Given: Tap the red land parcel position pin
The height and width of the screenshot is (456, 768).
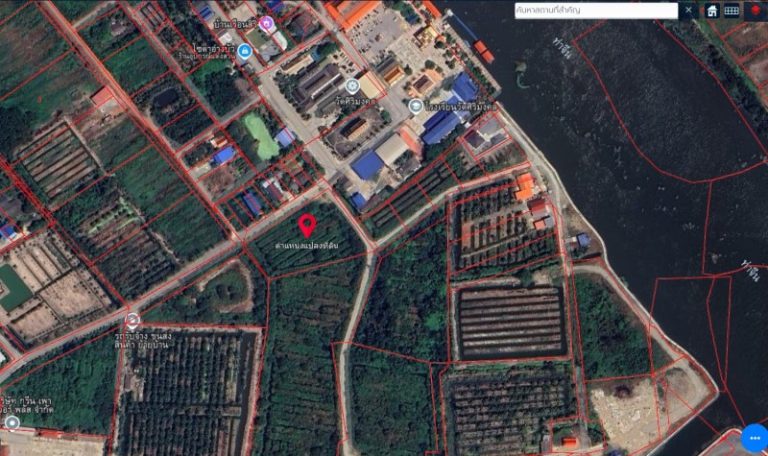Looking at the screenshot, I should point(308,225).
